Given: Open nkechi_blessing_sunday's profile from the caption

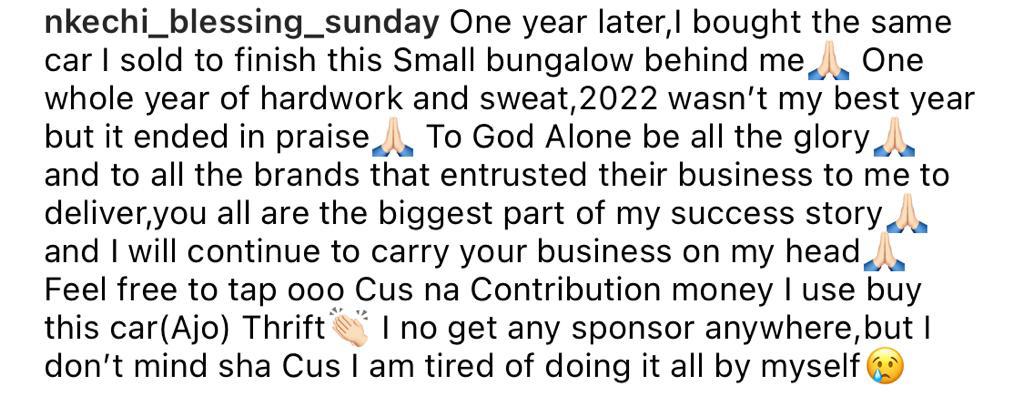Looking at the screenshot, I should [x=240, y=22].
